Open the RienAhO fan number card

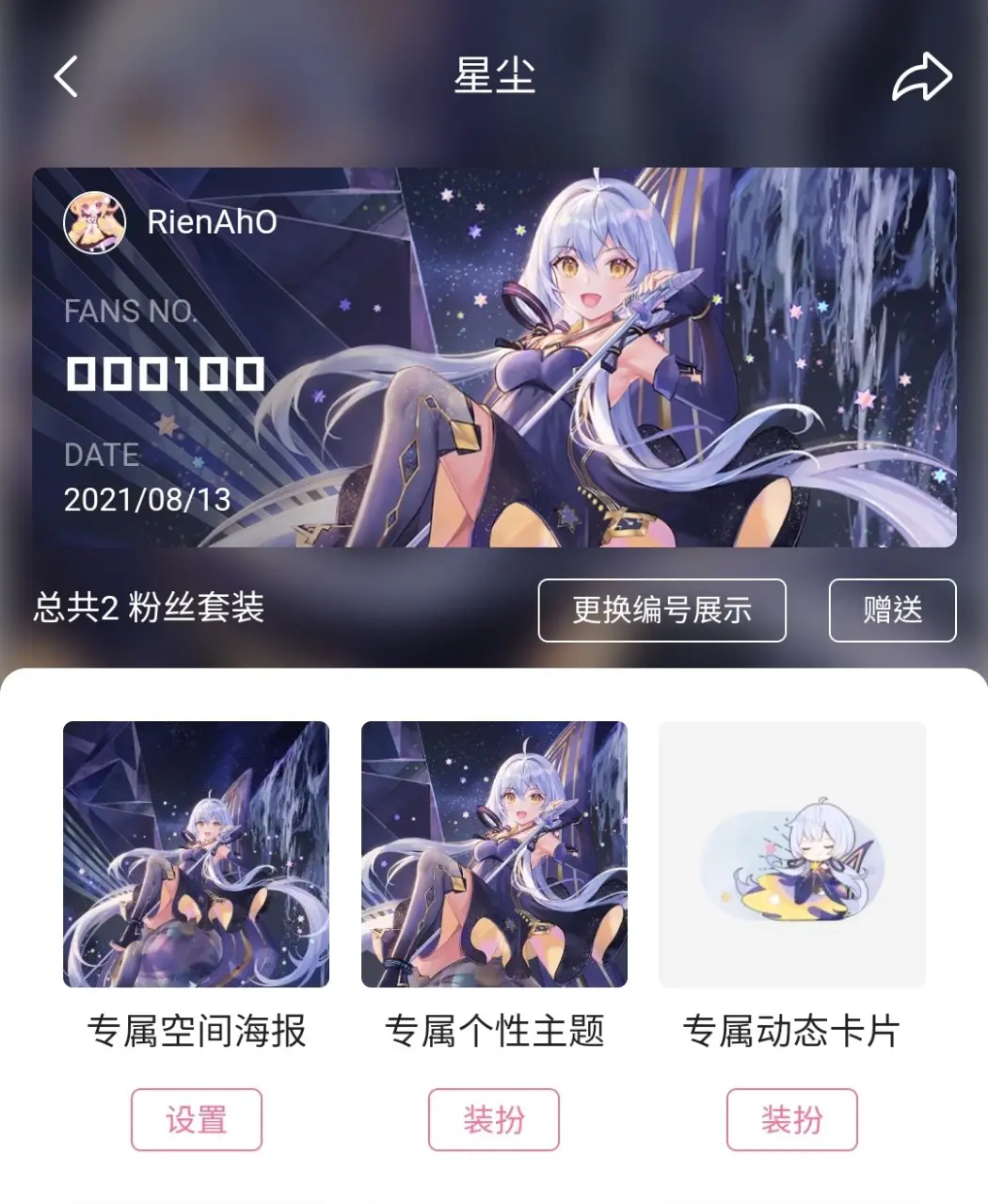pyautogui.click(x=494, y=358)
